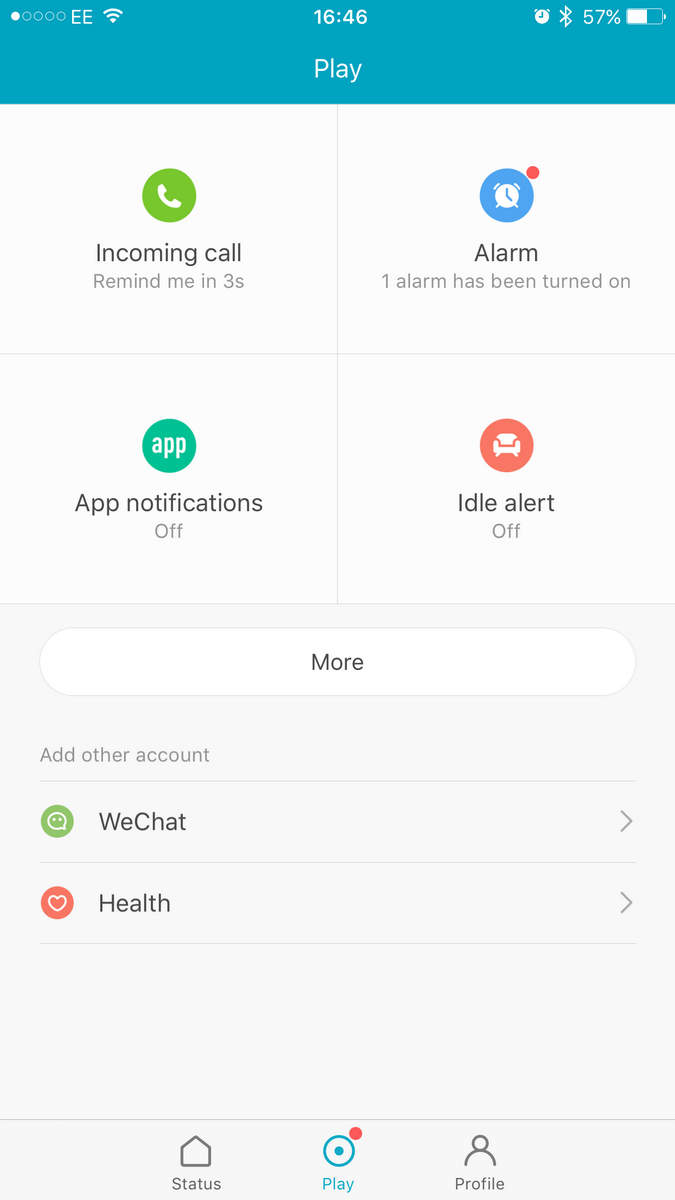This screenshot has height=1200, width=675.
Task: Open the Alarm settings tile
Action: (x=506, y=229)
